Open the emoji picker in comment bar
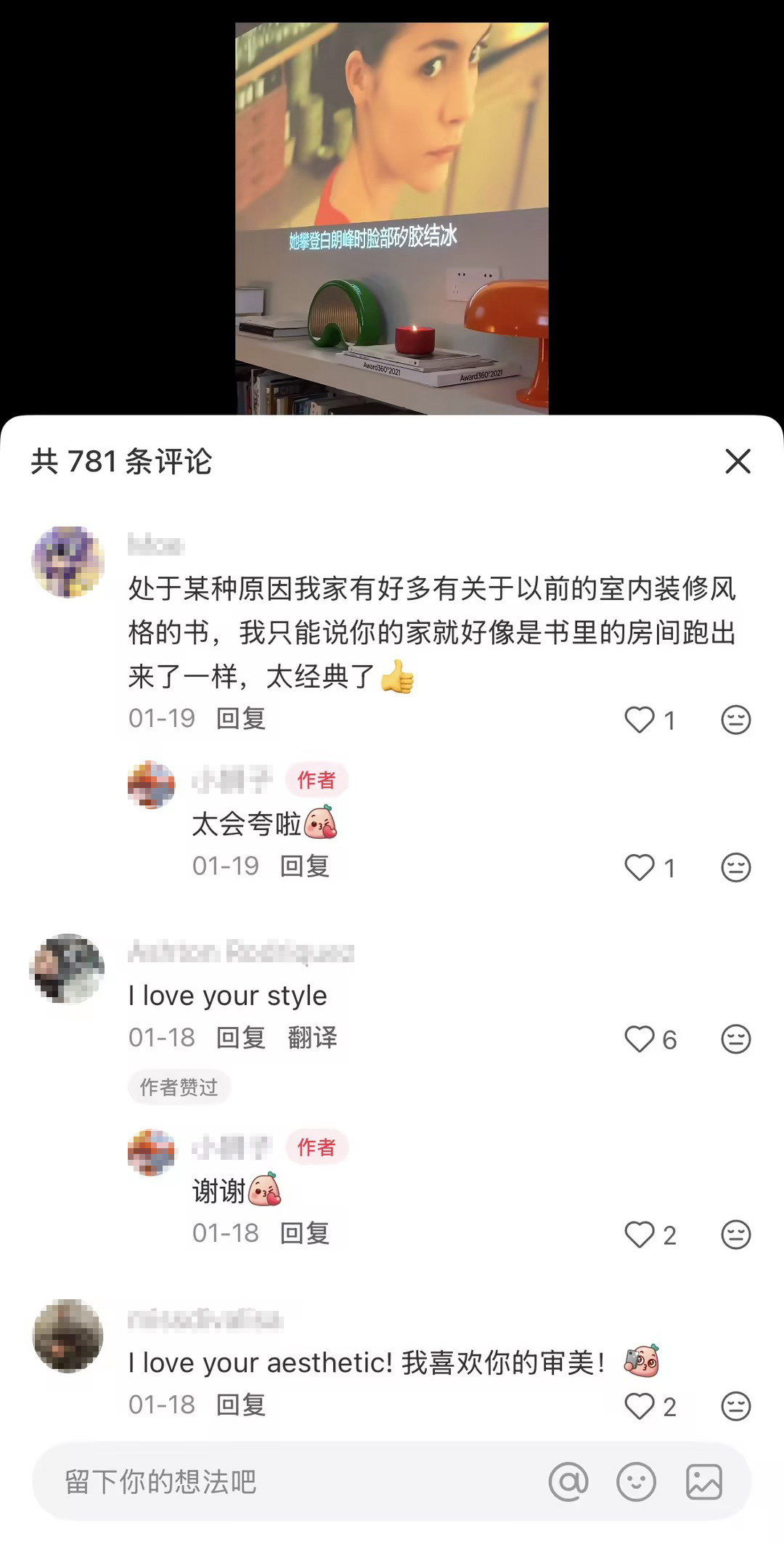The height and width of the screenshot is (1544, 784). click(x=635, y=1482)
